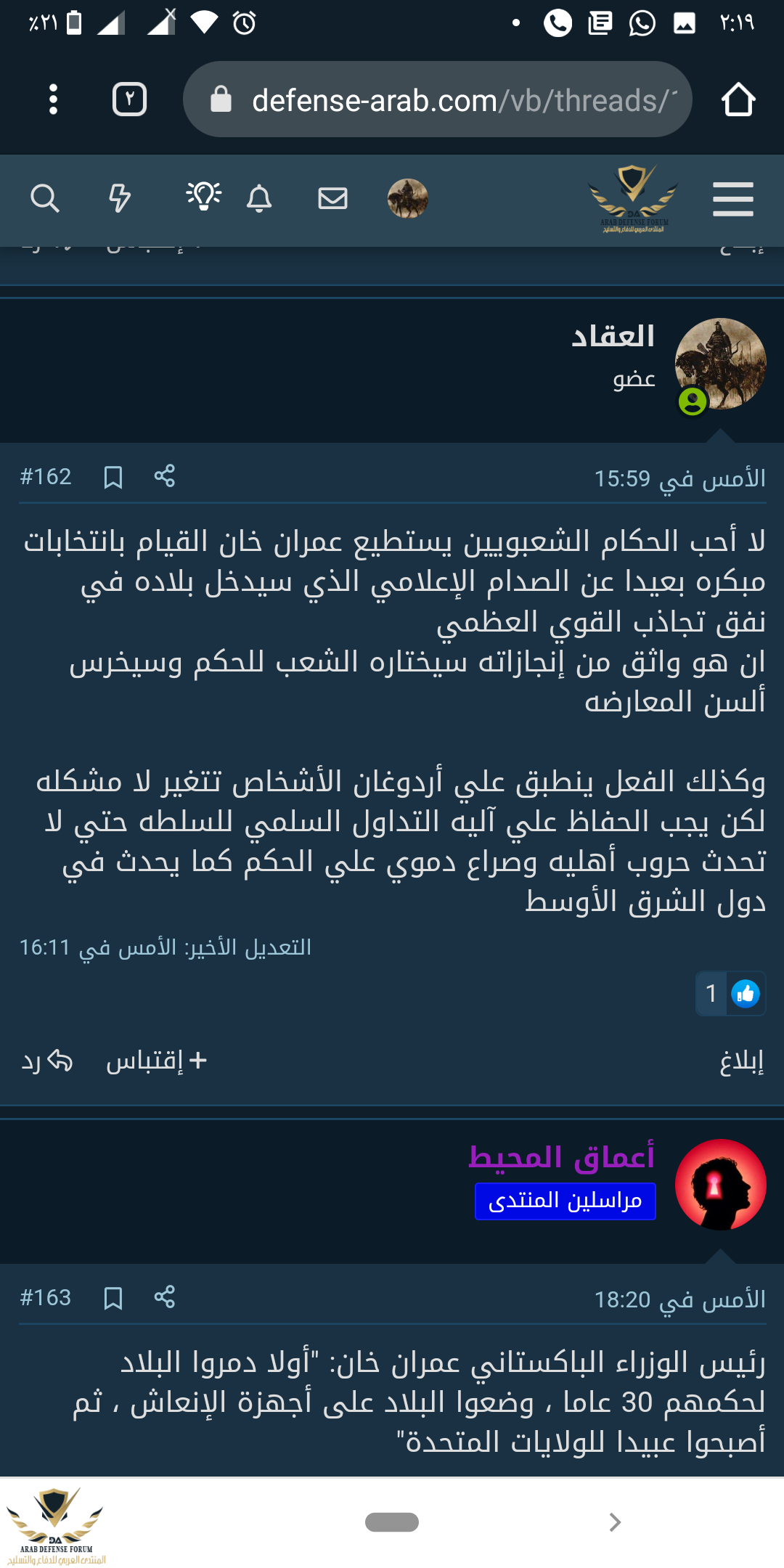Open the forum search
Viewport: 784px width, 1568px height.
coord(45,198)
